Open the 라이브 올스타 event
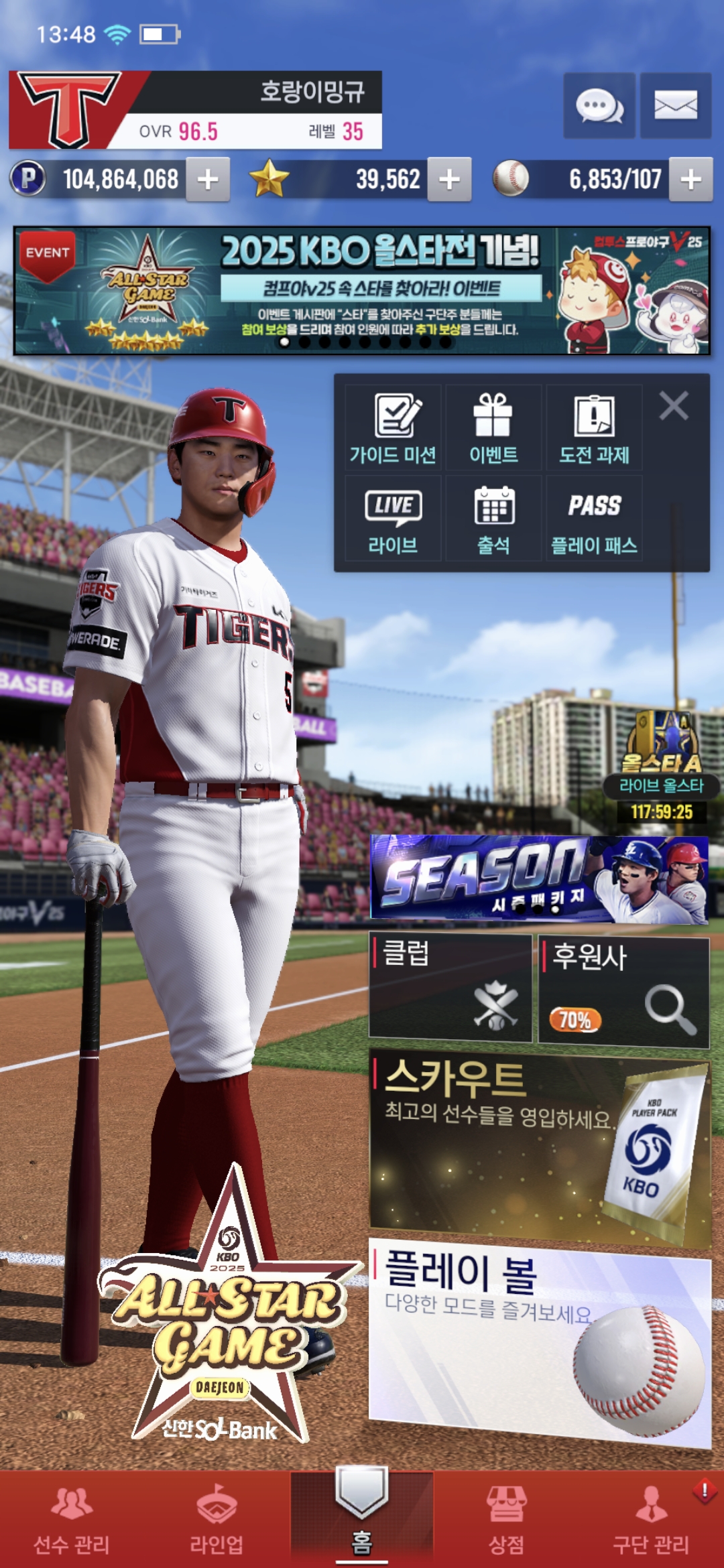 point(662,766)
